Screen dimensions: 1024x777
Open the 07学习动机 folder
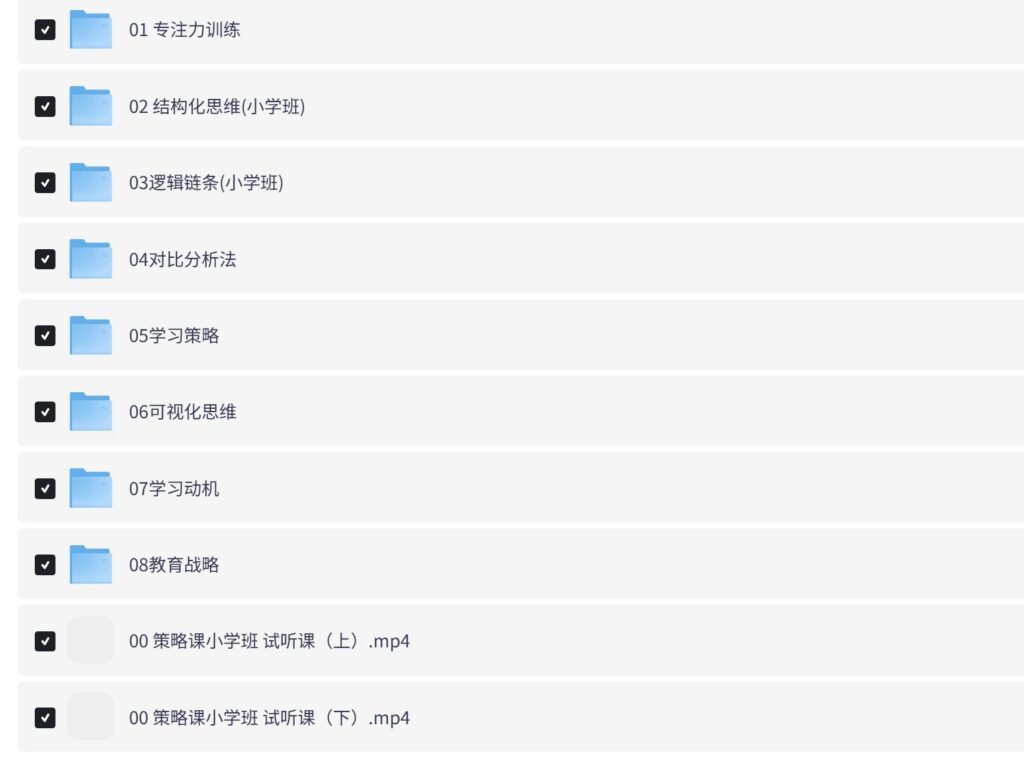[173, 489]
